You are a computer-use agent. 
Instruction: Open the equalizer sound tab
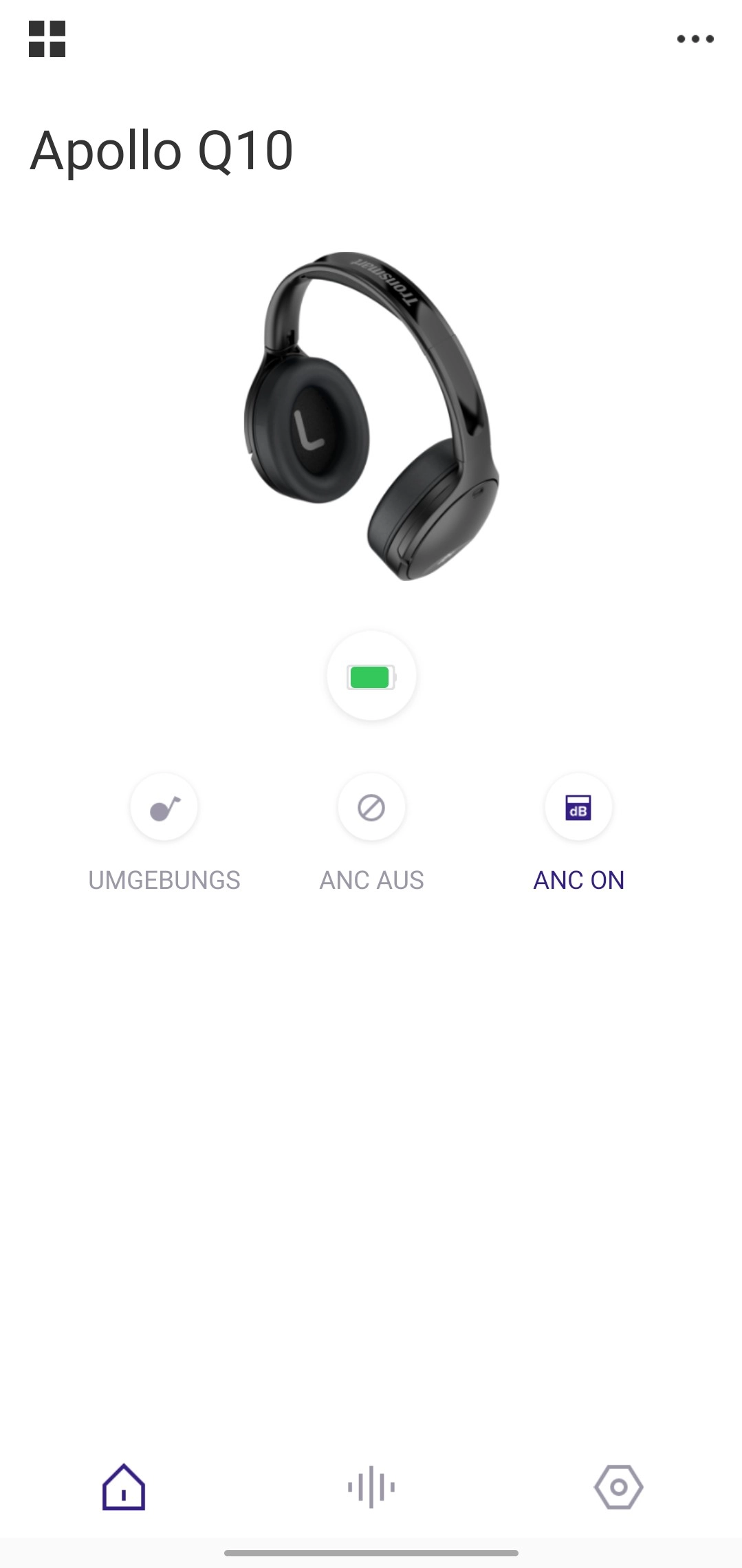(371, 1487)
